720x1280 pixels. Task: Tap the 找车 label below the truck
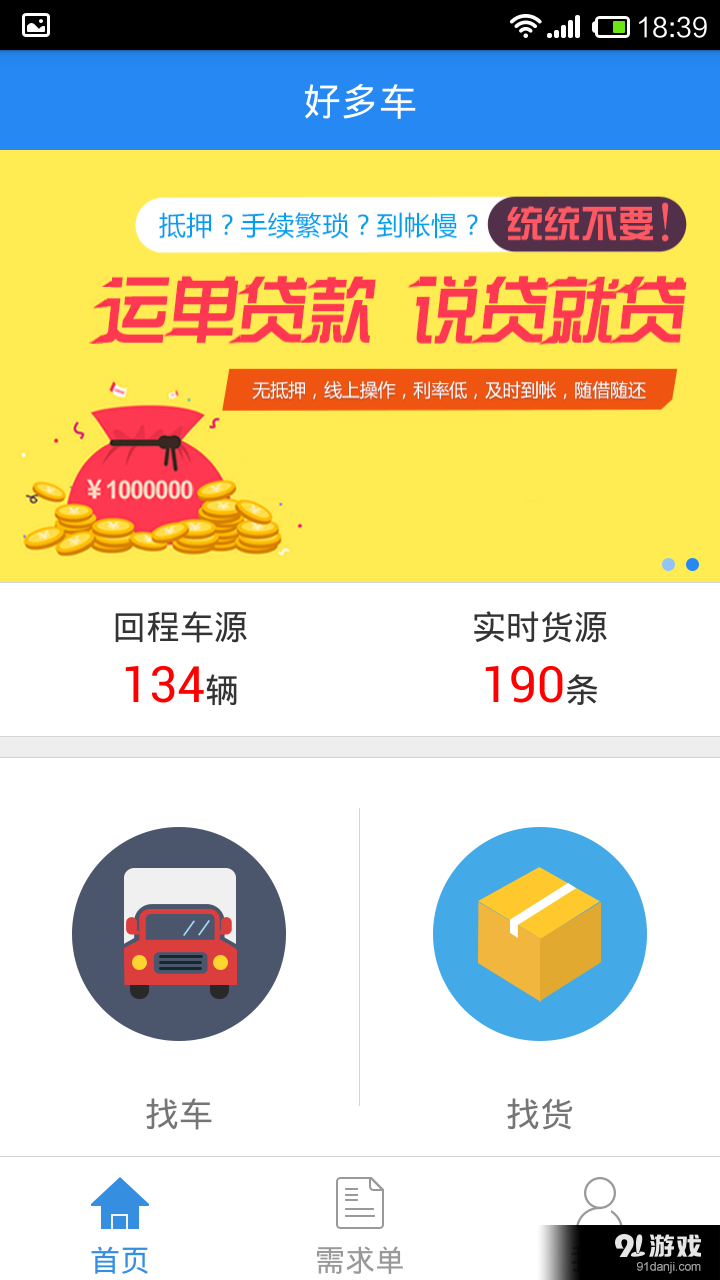180,1115
